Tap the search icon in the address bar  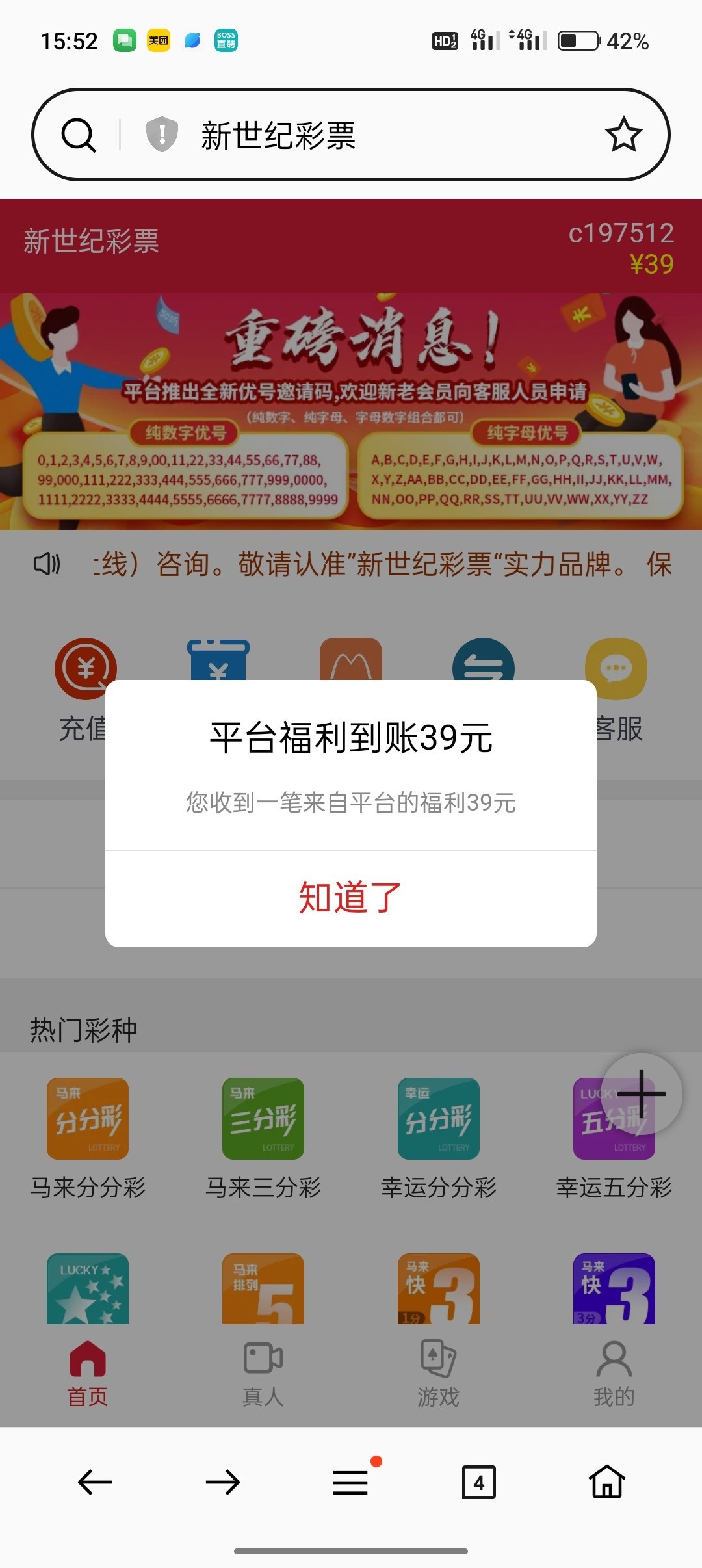coord(79,135)
